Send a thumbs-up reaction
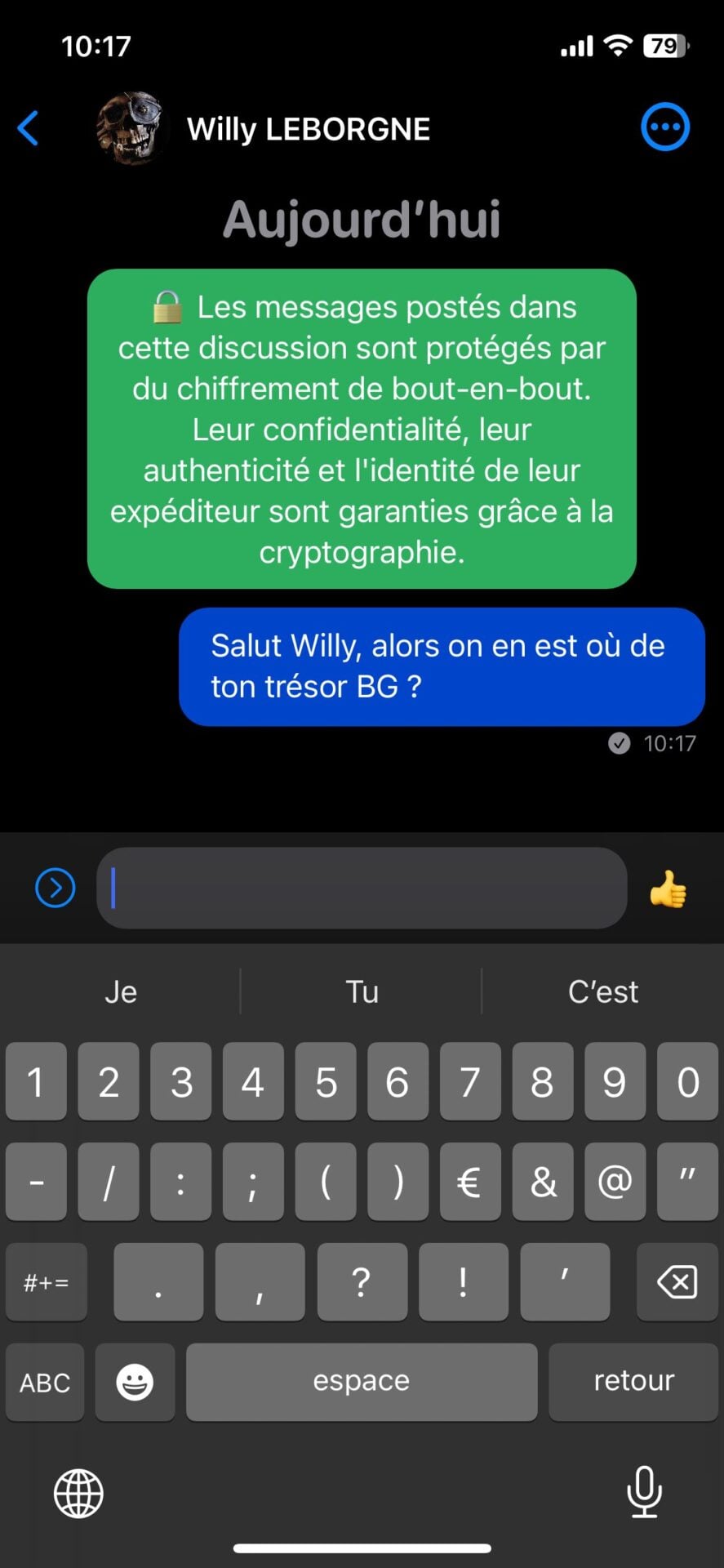This screenshot has width=724, height=1568. pos(668,889)
